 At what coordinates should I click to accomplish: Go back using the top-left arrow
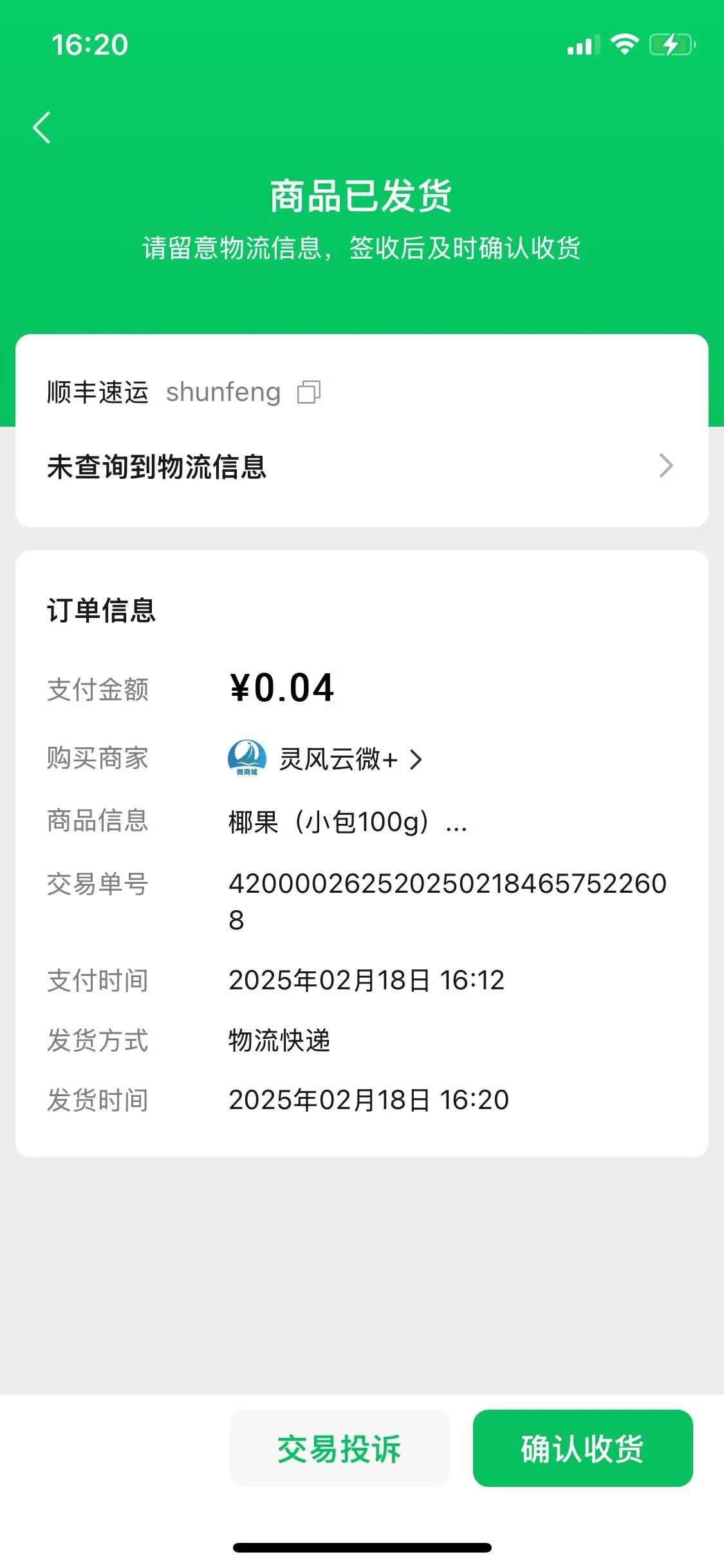click(42, 127)
